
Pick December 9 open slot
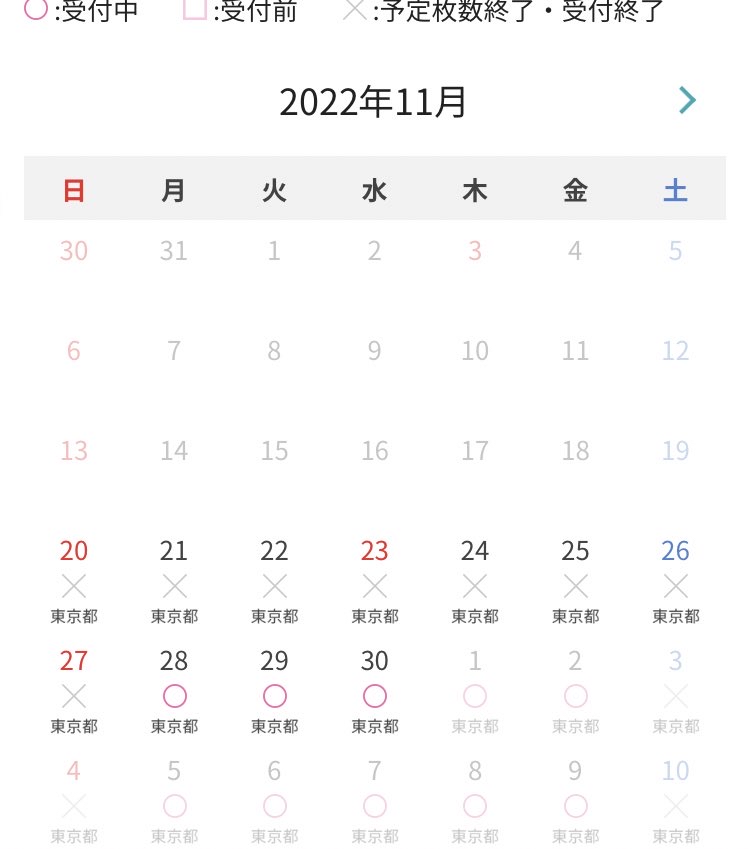click(x=575, y=805)
